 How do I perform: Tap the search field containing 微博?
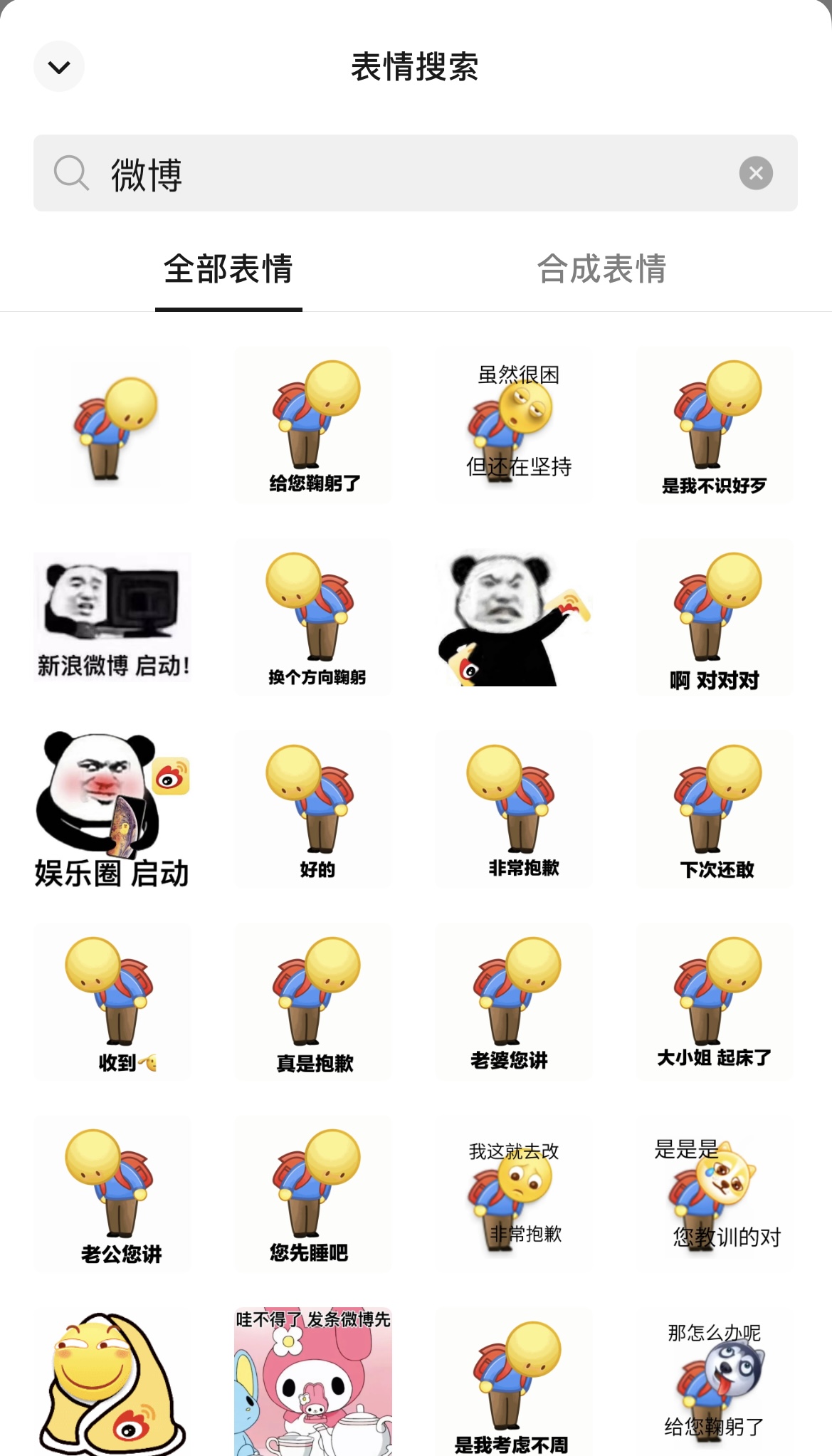[415, 173]
